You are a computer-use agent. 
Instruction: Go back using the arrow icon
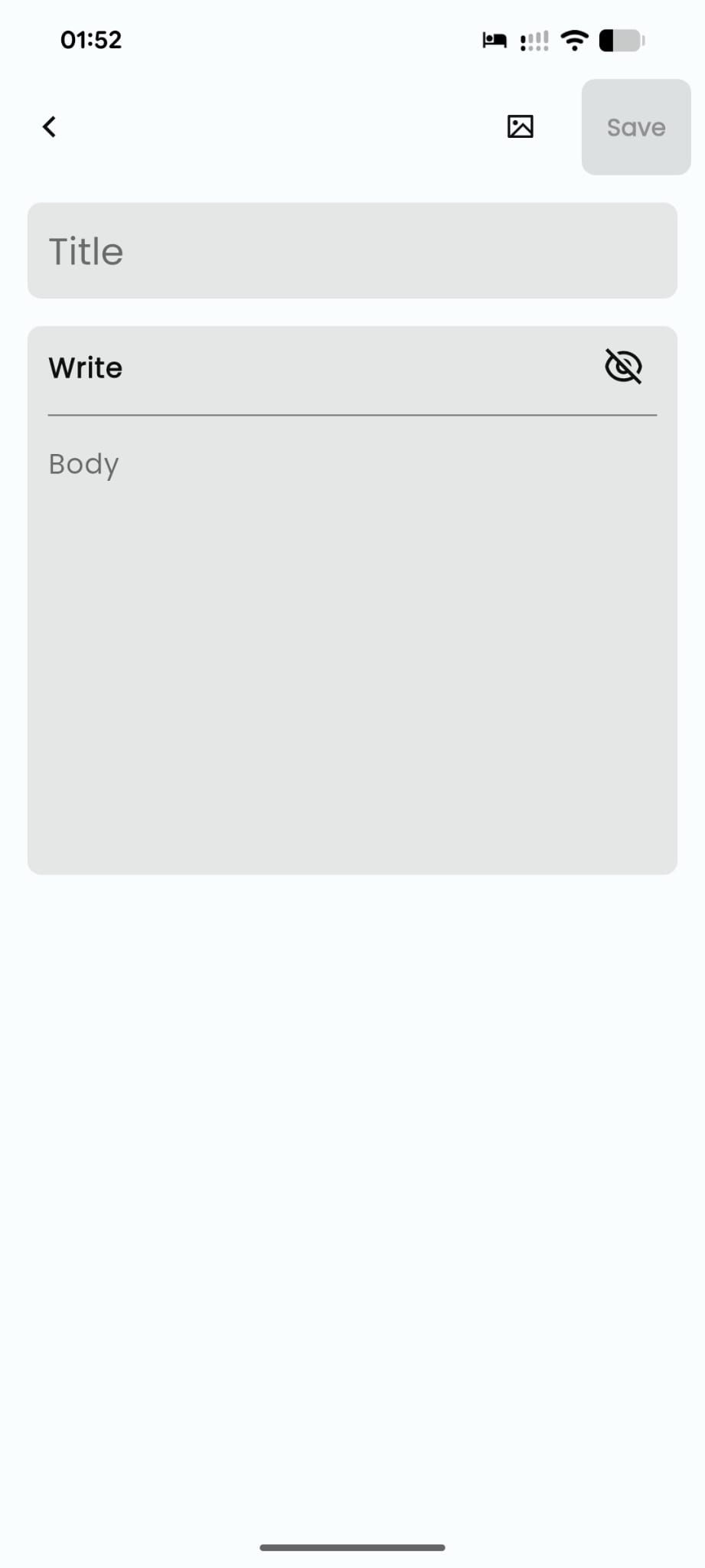click(49, 126)
